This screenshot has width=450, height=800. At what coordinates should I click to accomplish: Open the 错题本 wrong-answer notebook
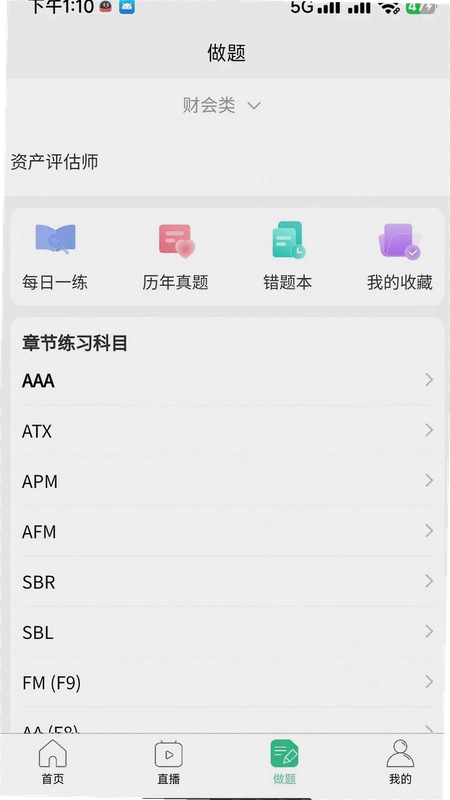[x=288, y=257]
